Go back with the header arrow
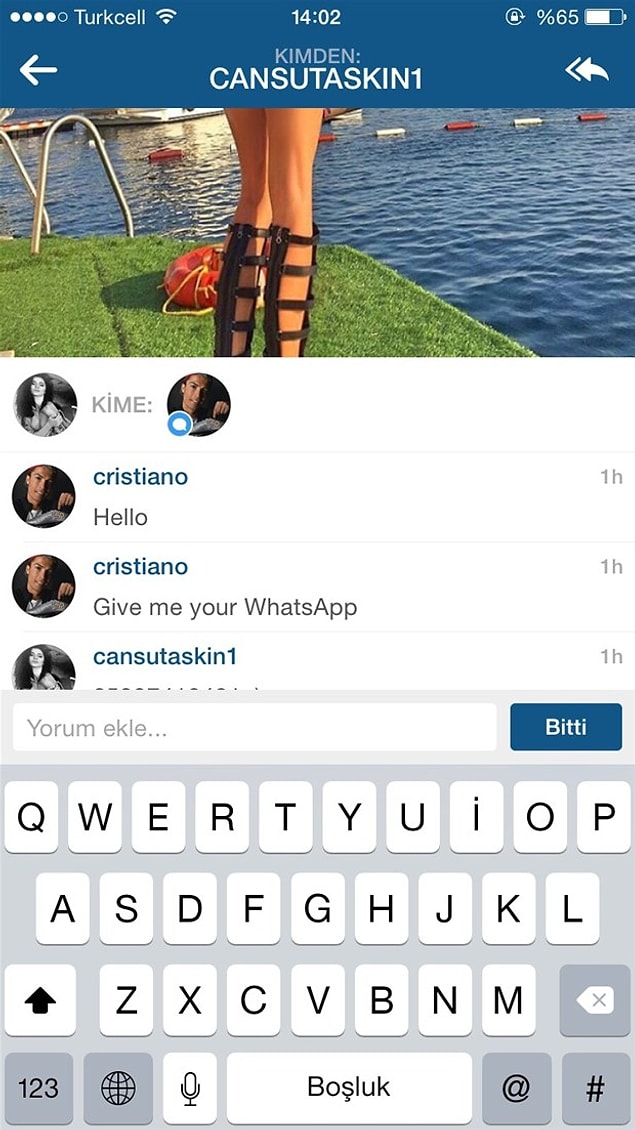 coord(38,70)
